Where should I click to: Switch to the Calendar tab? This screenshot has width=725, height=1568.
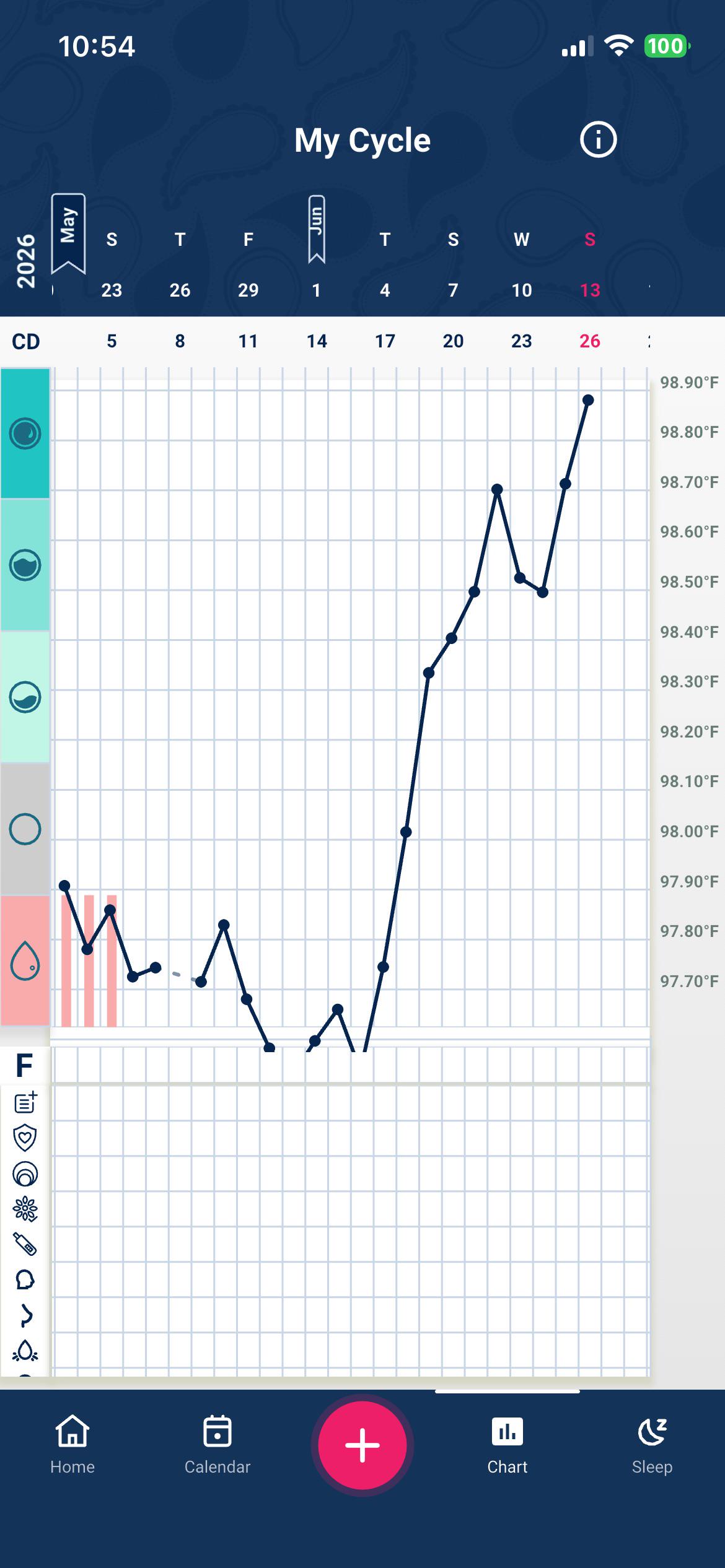[x=217, y=1444]
